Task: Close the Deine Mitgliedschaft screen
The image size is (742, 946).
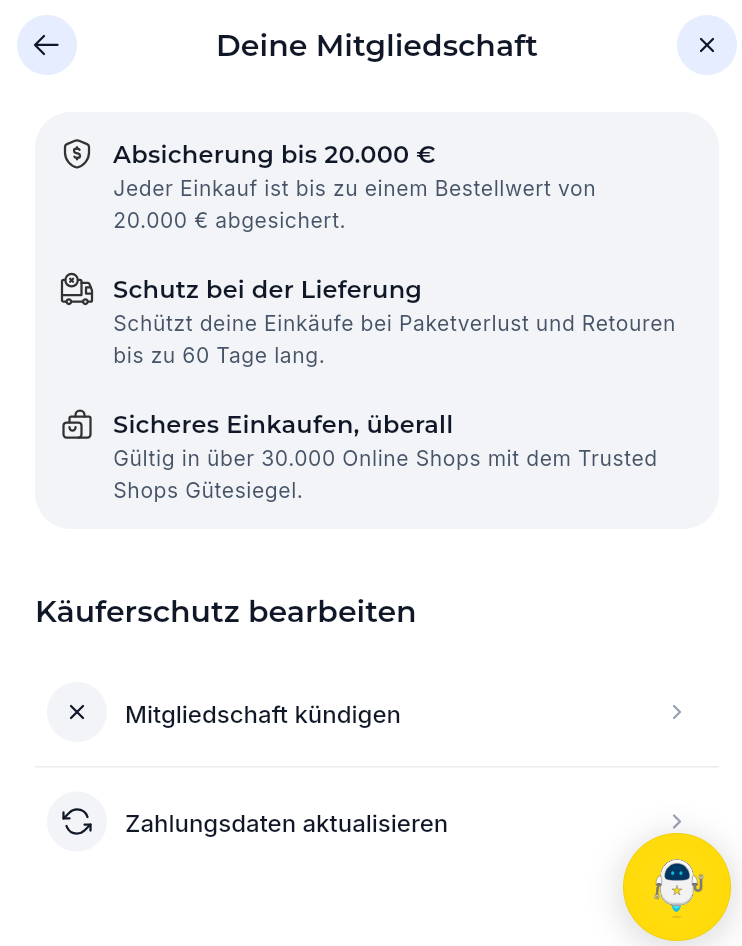Action: click(707, 45)
